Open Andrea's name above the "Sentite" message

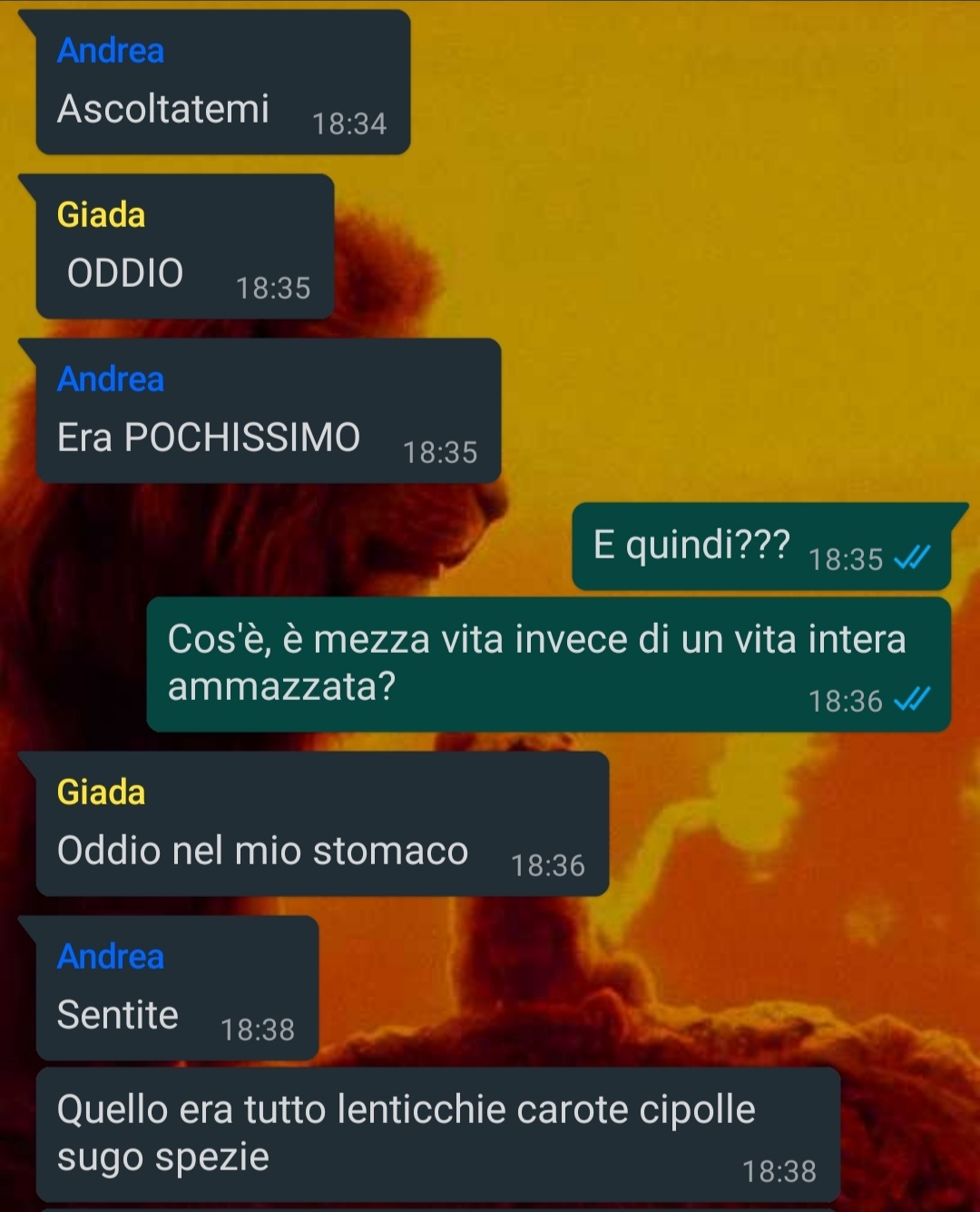tap(111, 957)
